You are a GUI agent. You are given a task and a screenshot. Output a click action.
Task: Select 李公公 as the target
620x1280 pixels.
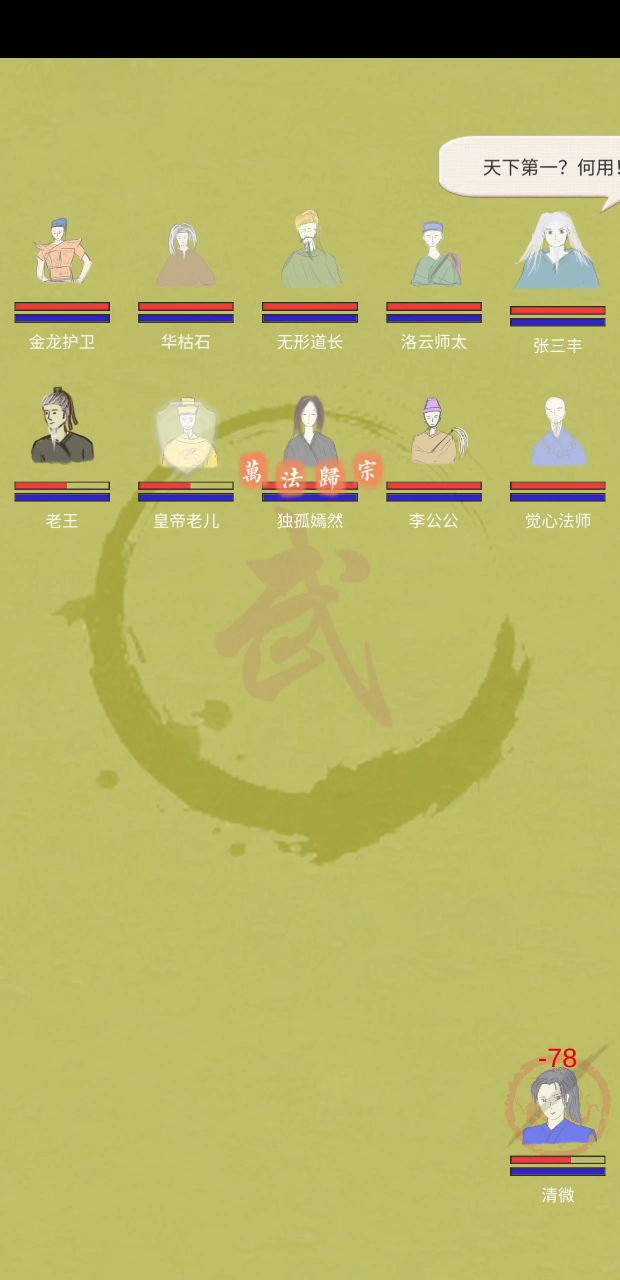tap(436, 432)
